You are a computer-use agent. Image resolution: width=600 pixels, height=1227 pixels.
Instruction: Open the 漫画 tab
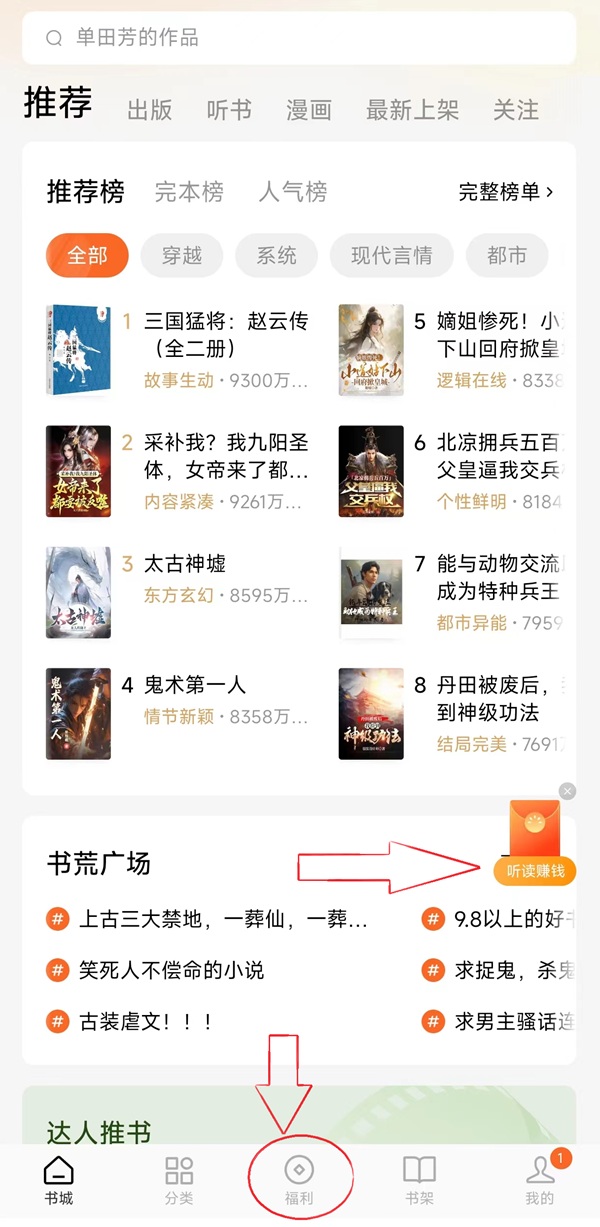point(309,110)
